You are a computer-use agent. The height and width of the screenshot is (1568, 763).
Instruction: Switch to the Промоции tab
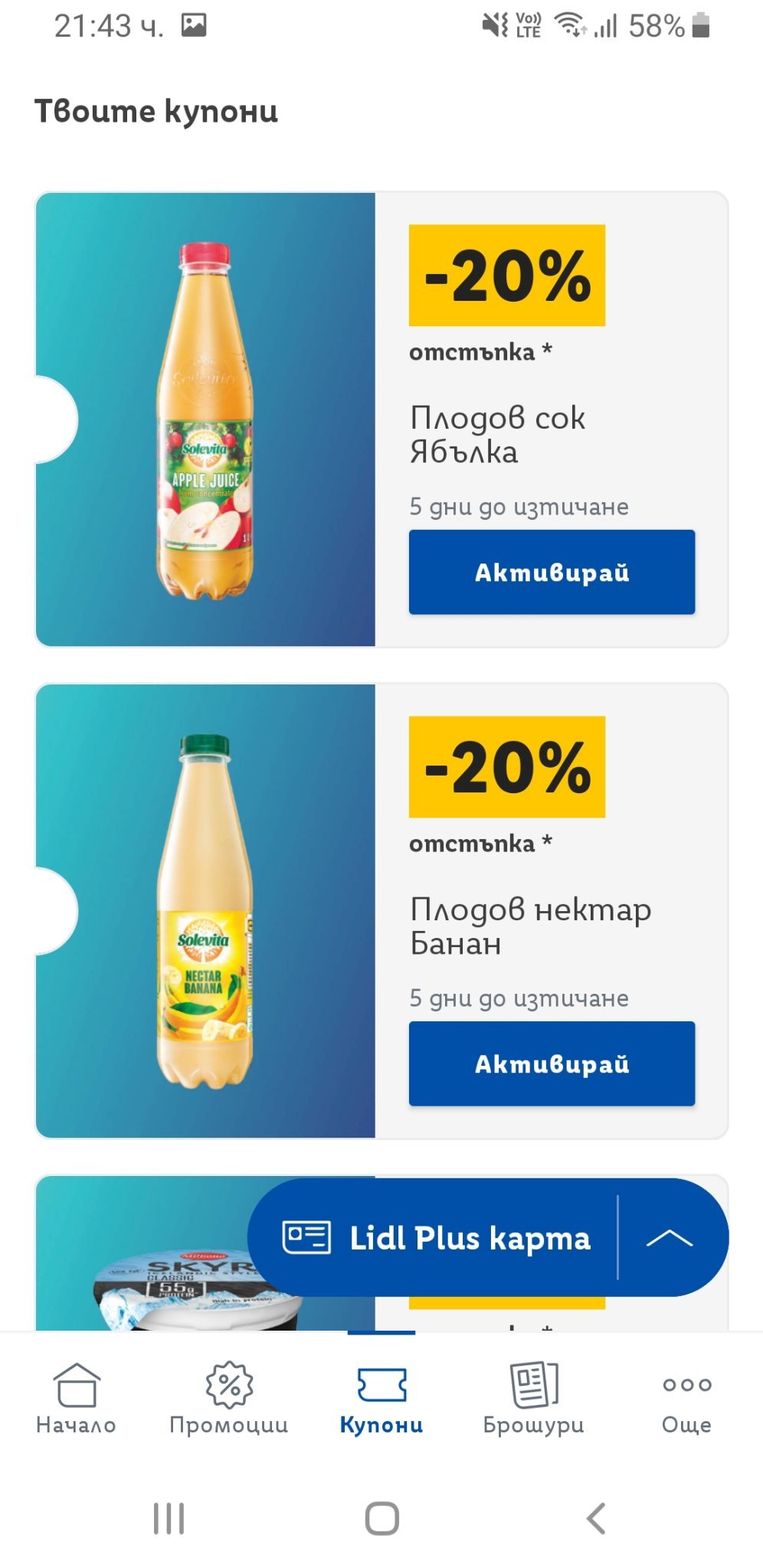(x=228, y=1398)
